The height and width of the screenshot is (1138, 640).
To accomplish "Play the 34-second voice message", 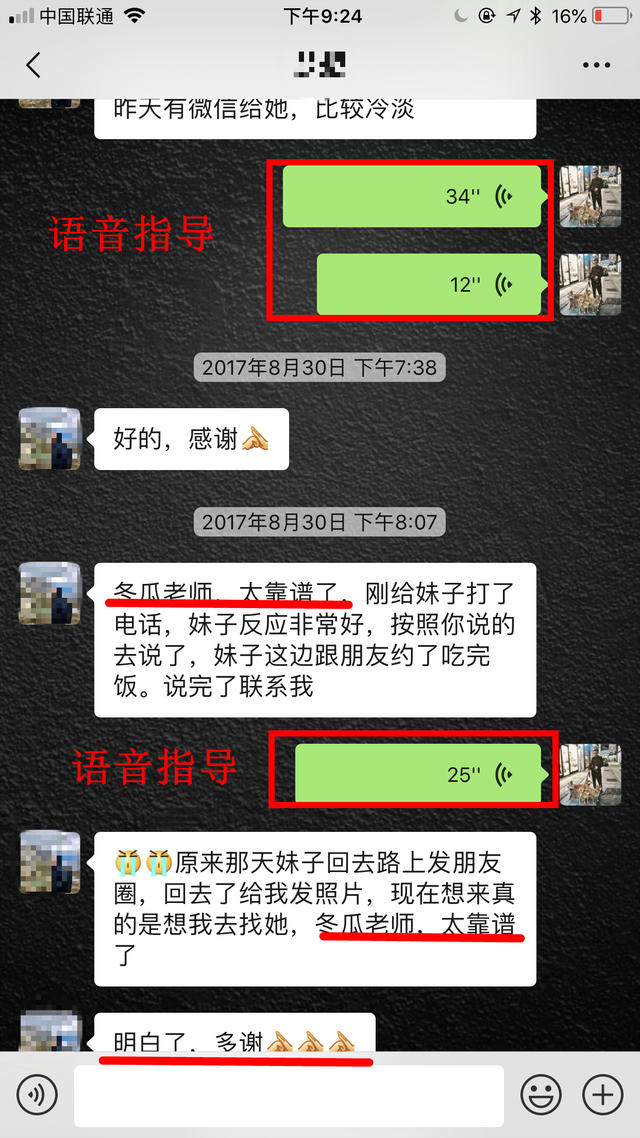I will coord(412,196).
